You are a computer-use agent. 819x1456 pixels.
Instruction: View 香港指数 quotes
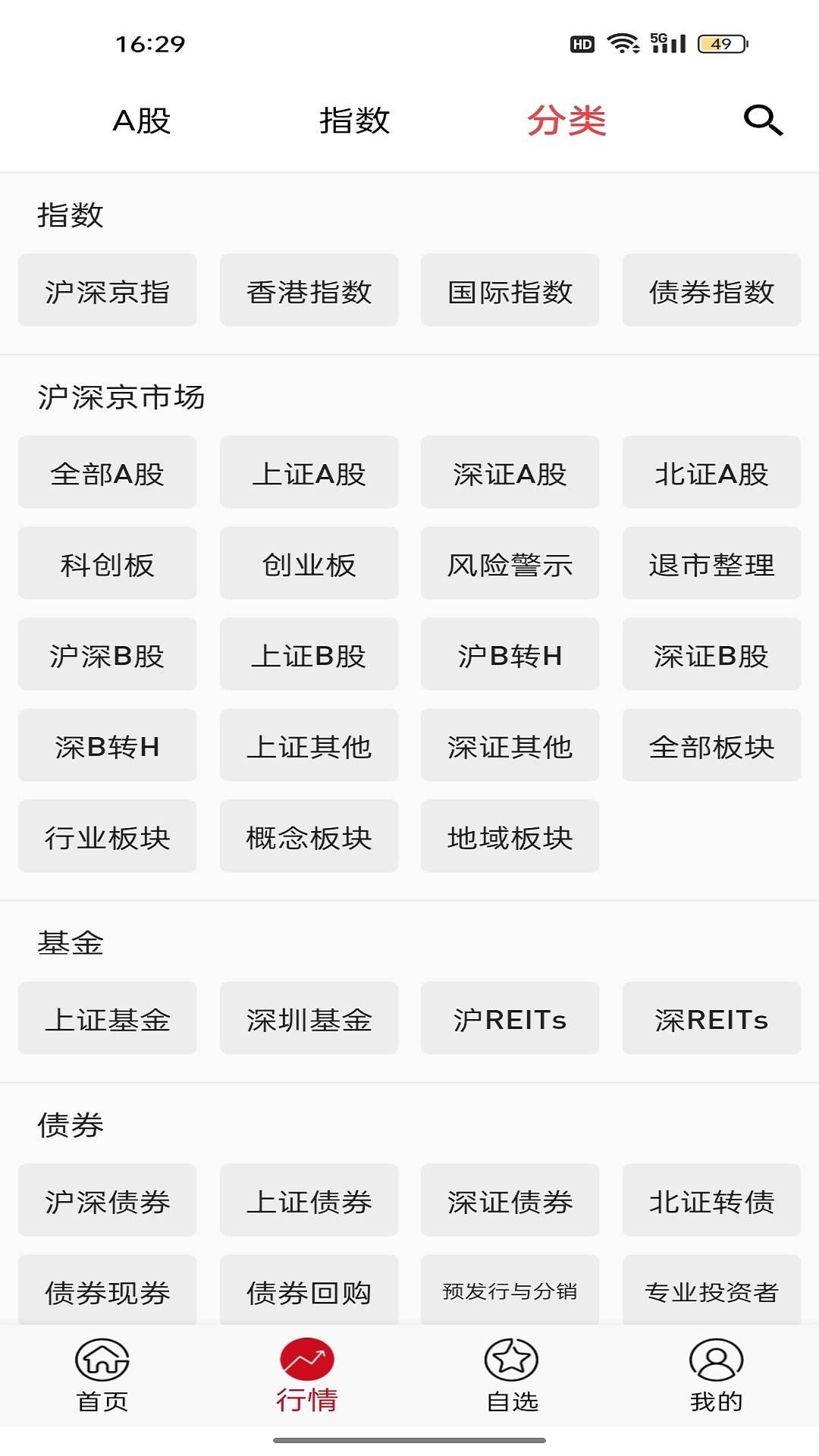click(309, 290)
